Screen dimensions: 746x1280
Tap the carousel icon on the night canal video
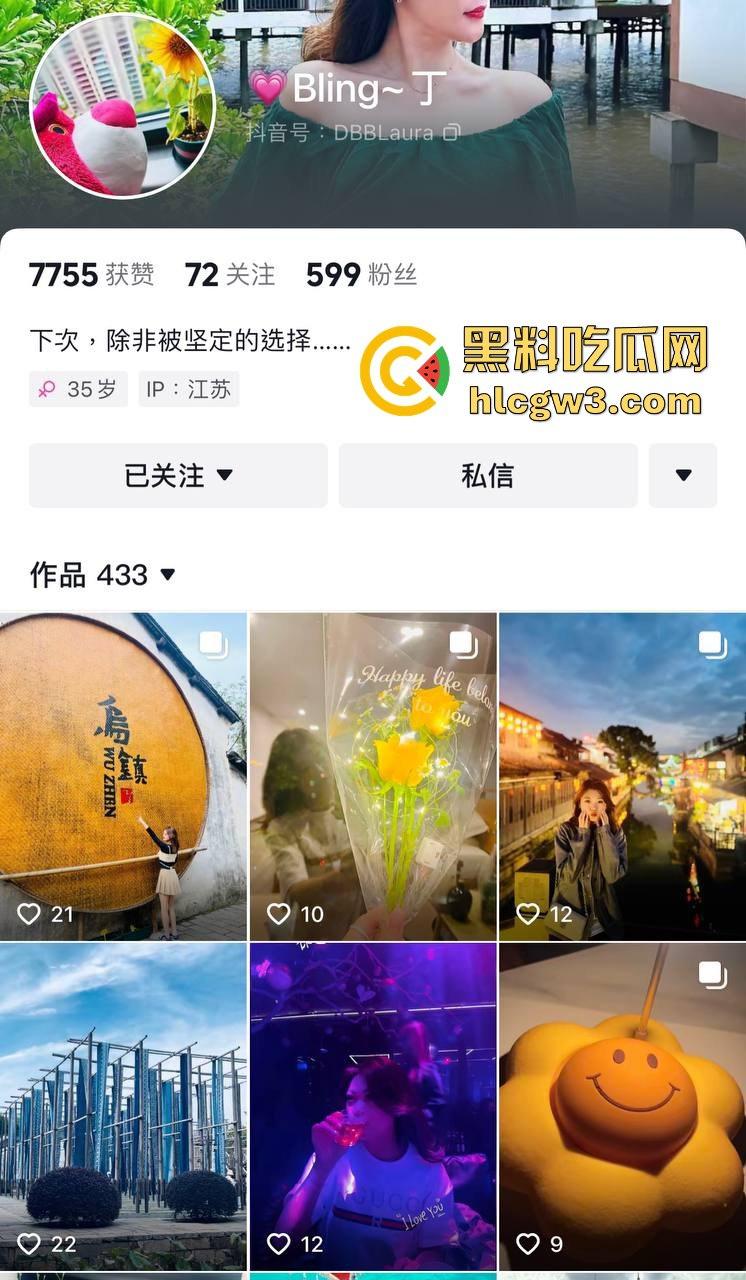click(712, 646)
